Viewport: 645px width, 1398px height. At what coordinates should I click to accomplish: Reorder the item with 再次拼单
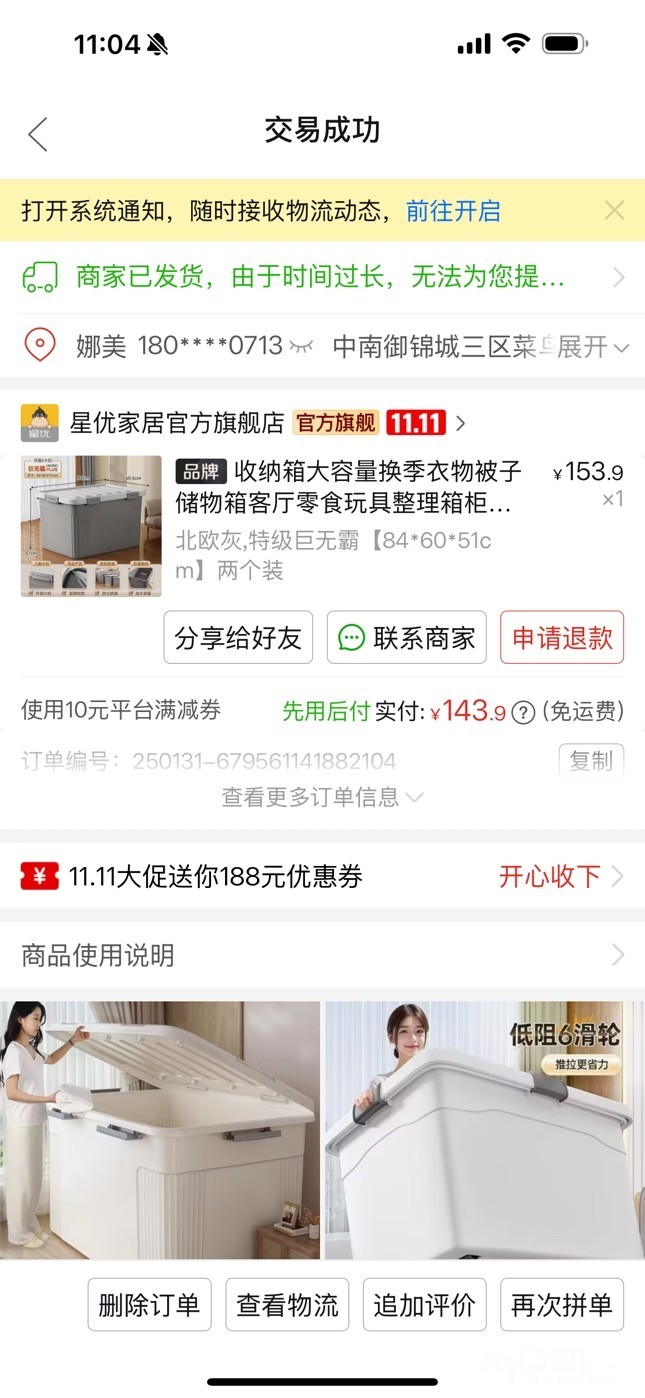coord(561,1305)
